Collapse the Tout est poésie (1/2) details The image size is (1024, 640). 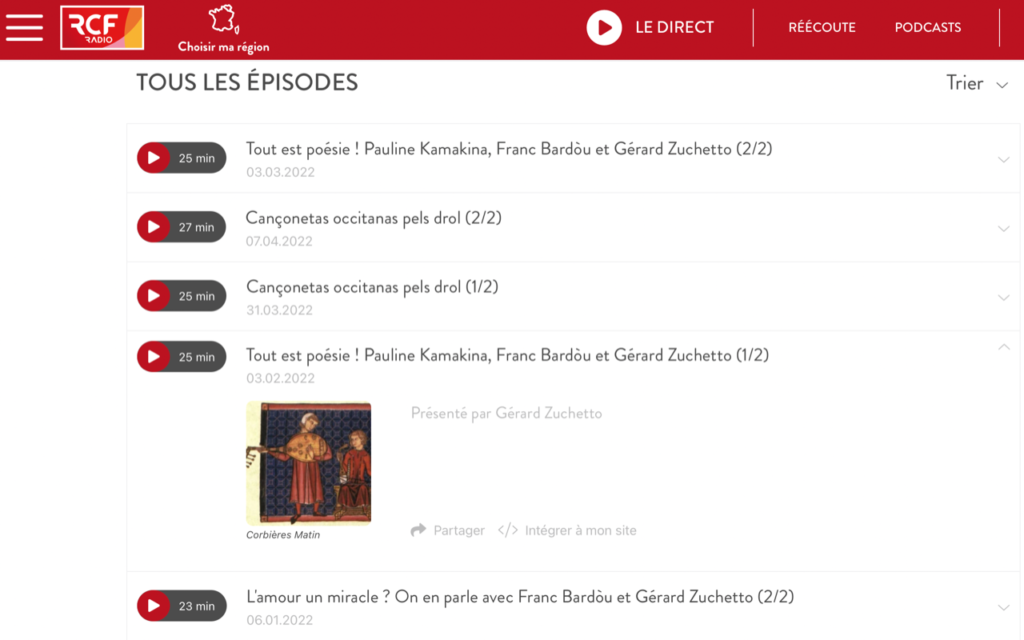pos(1003,347)
